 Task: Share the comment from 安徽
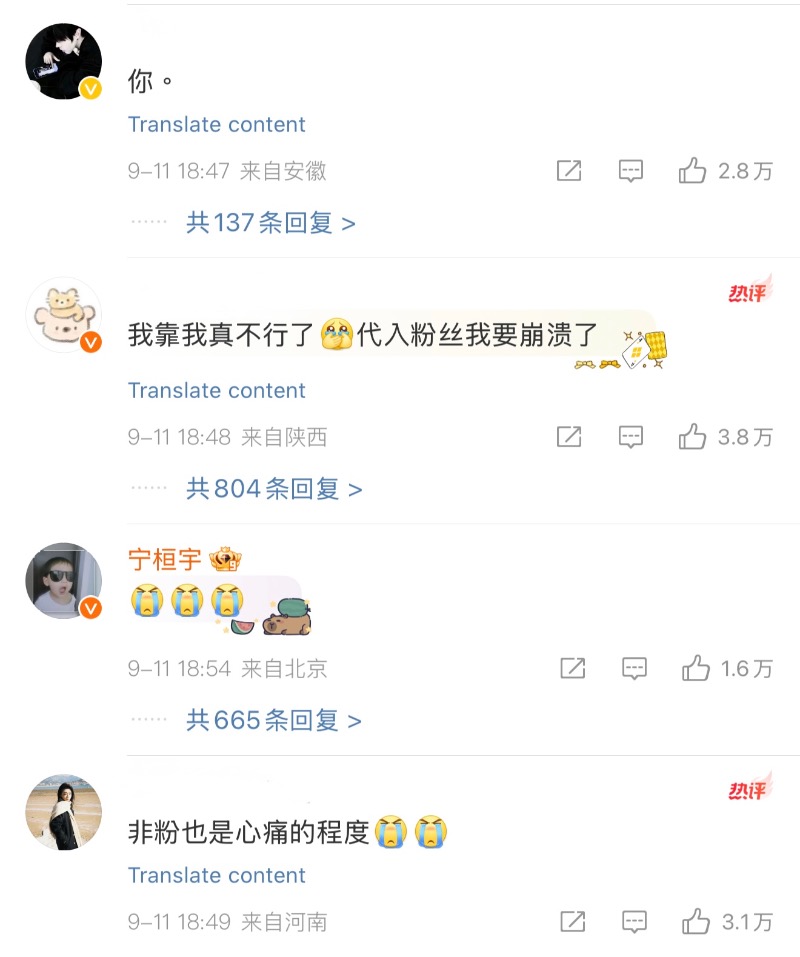pos(569,171)
